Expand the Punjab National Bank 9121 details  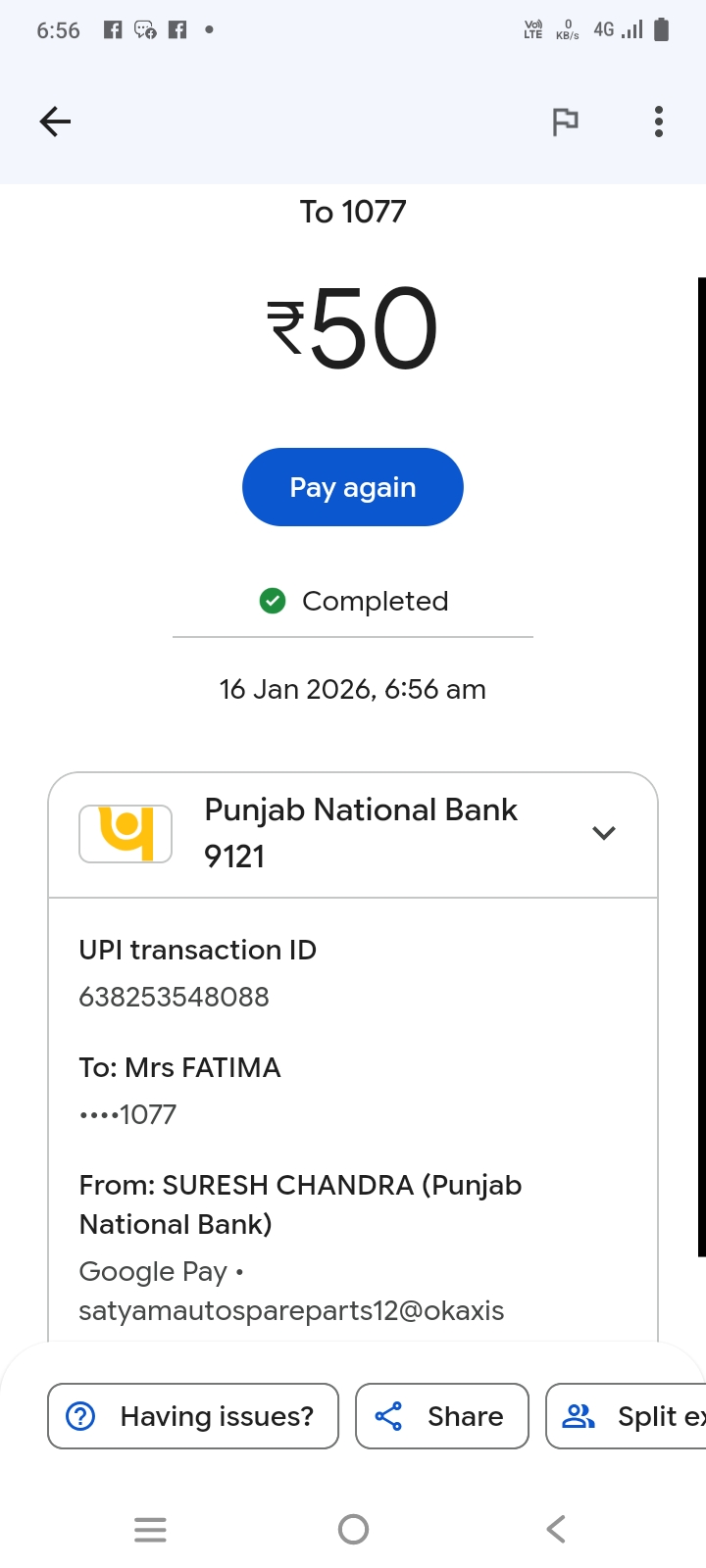[x=603, y=833]
